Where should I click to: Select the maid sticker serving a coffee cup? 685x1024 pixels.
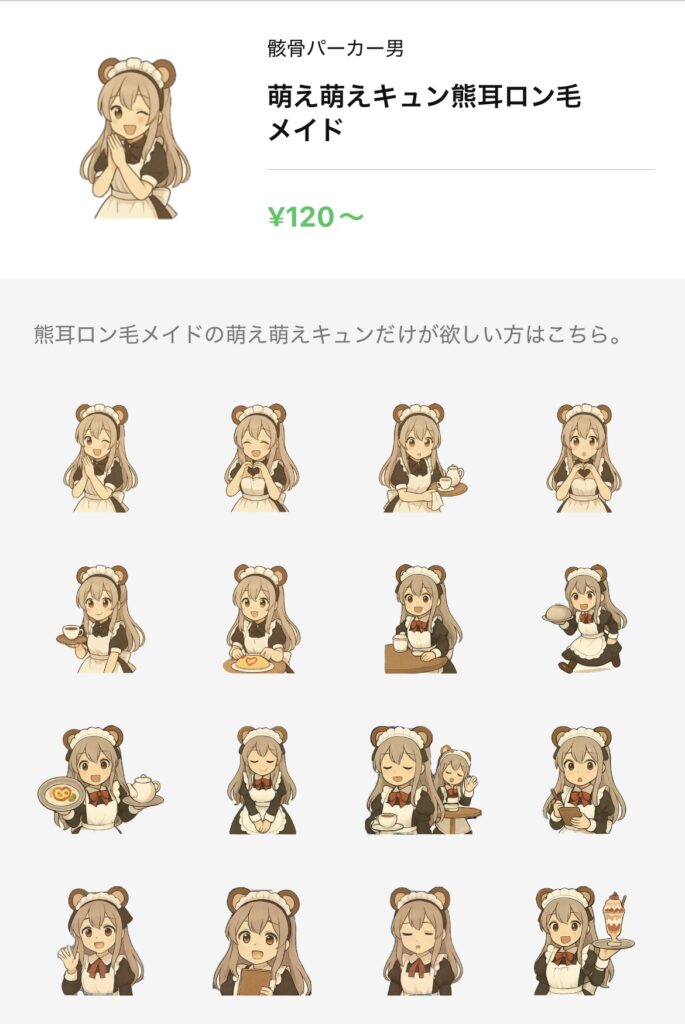[101, 618]
